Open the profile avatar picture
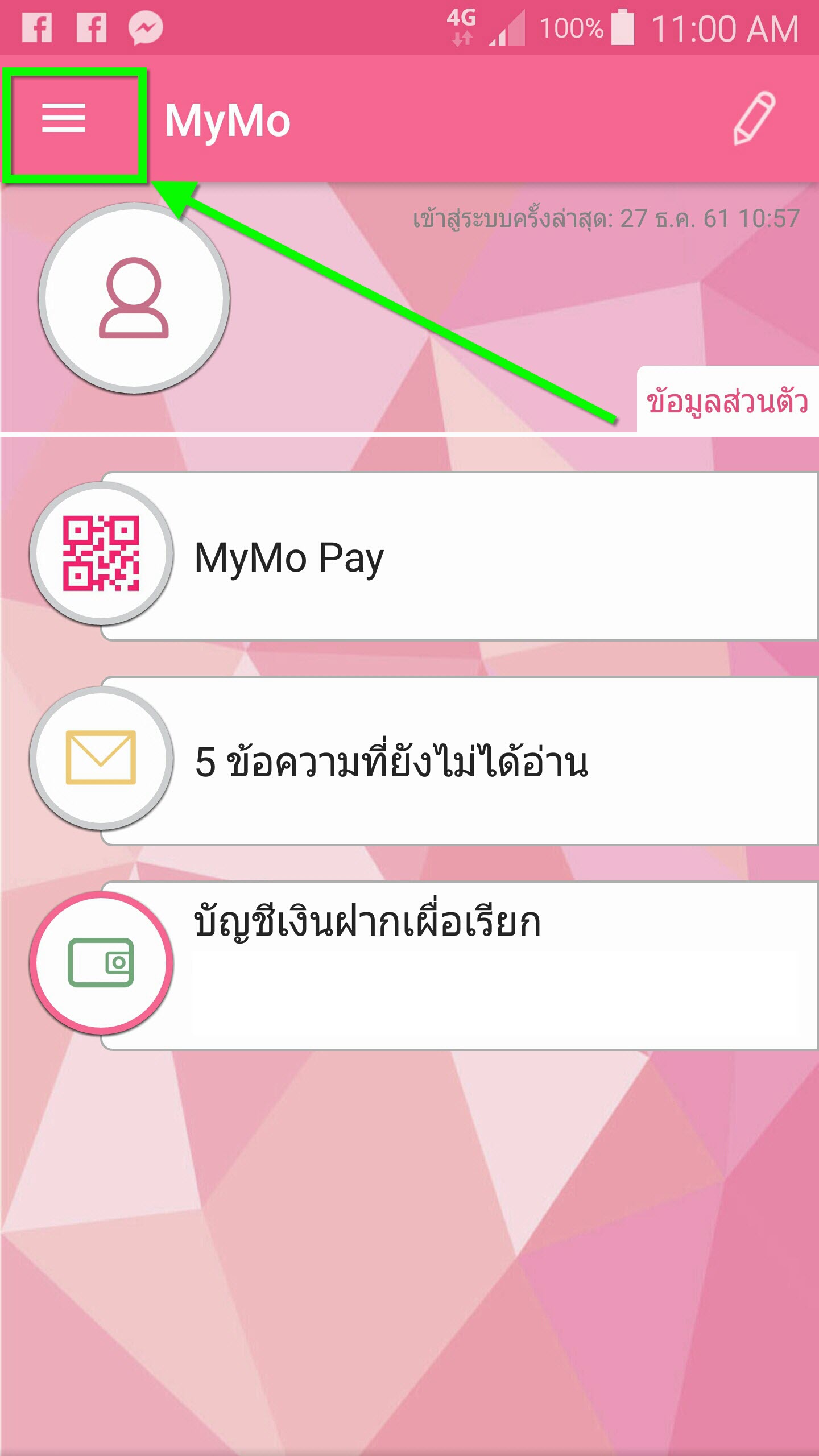Image resolution: width=819 pixels, height=1456 pixels. 134,298
